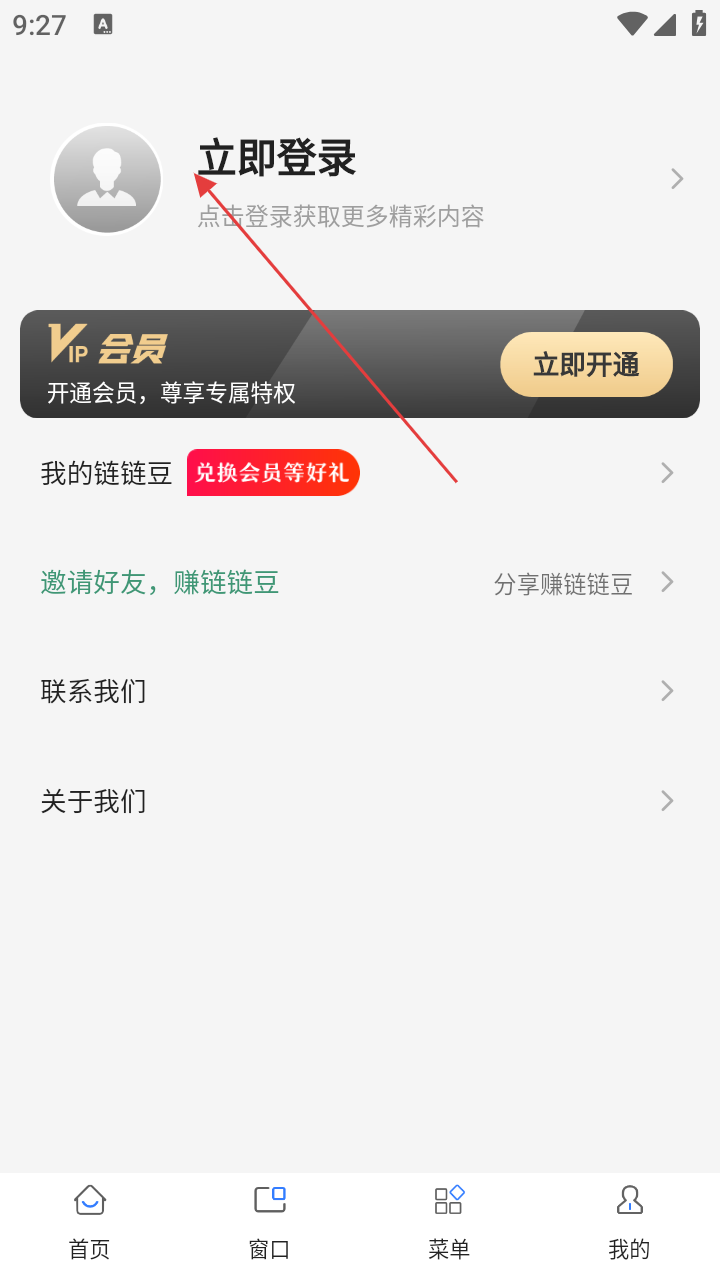Switch to the 首页 tab
720x1280 pixels.
point(90,1222)
